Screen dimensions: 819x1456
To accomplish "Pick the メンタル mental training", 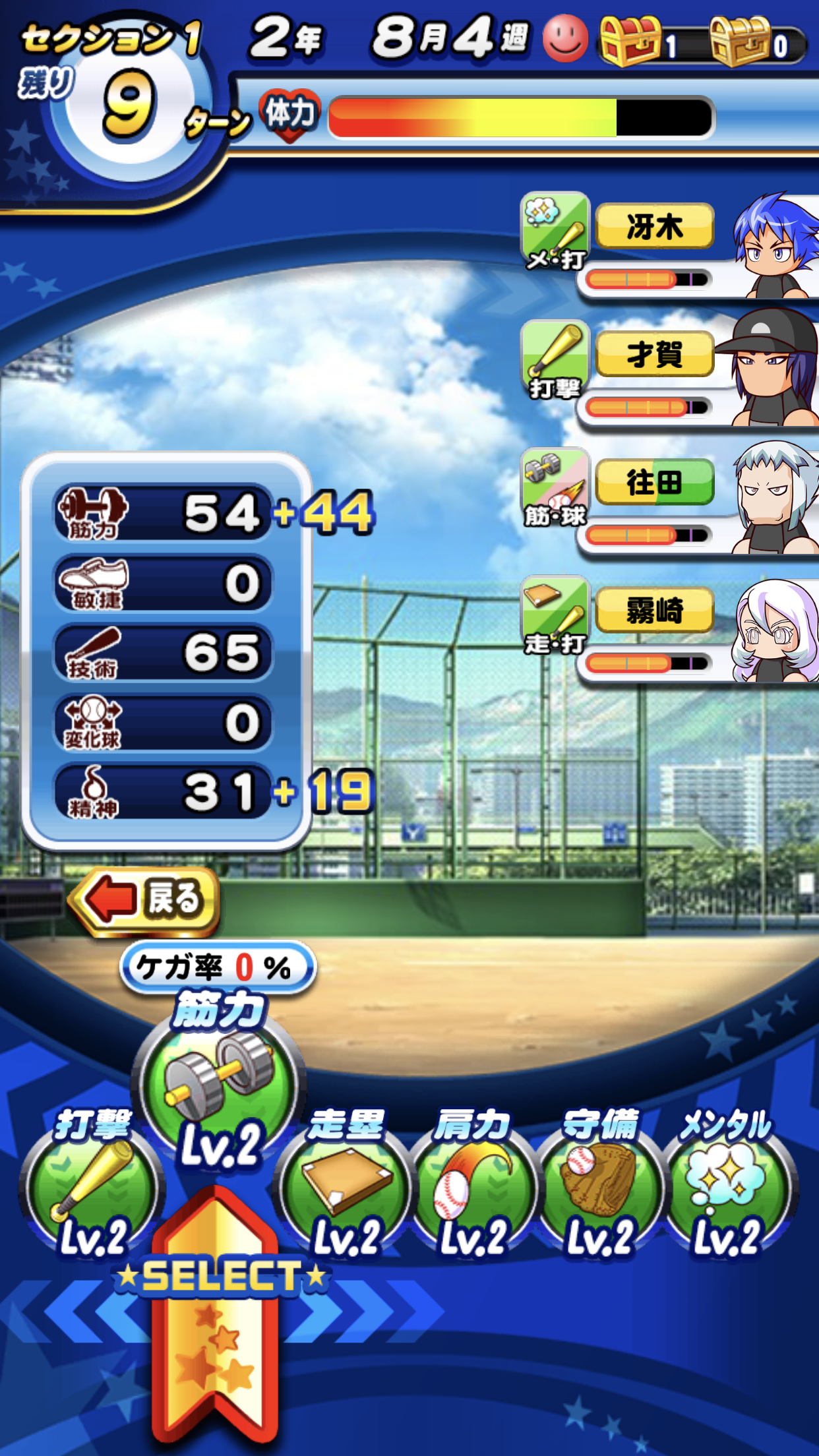I will 728,1184.
